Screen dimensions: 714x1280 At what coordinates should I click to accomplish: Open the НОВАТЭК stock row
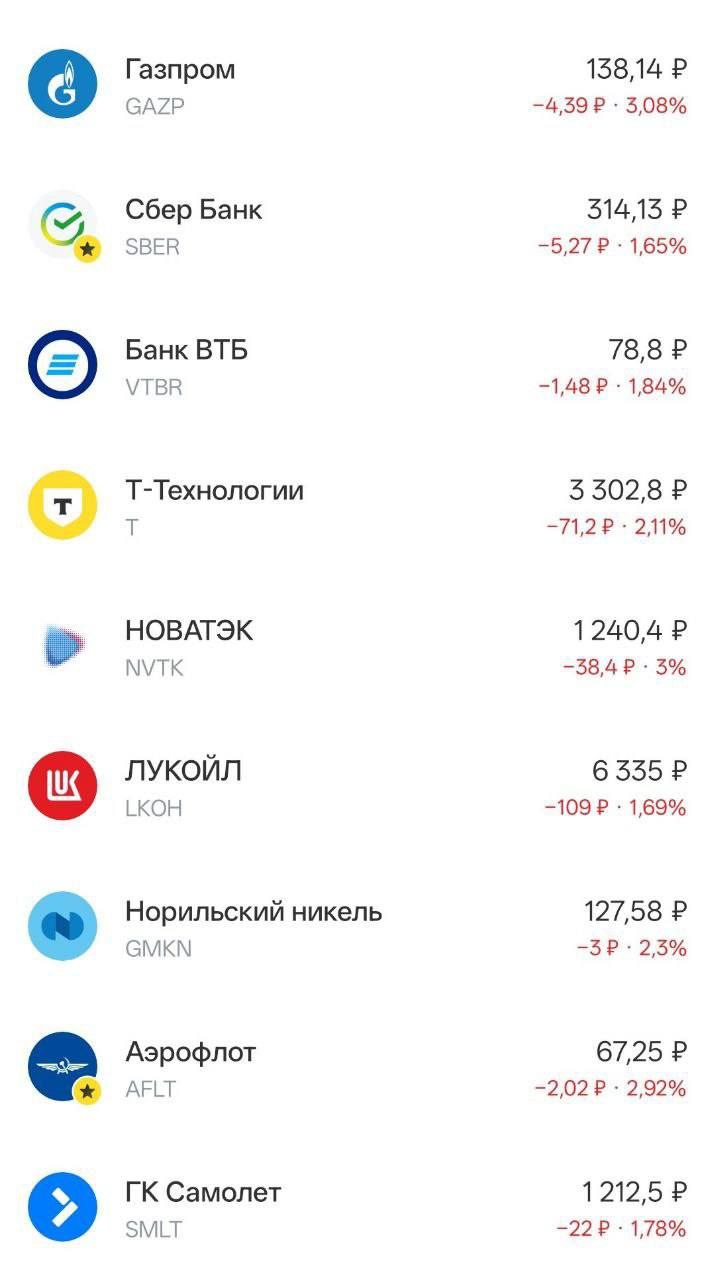tap(357, 646)
